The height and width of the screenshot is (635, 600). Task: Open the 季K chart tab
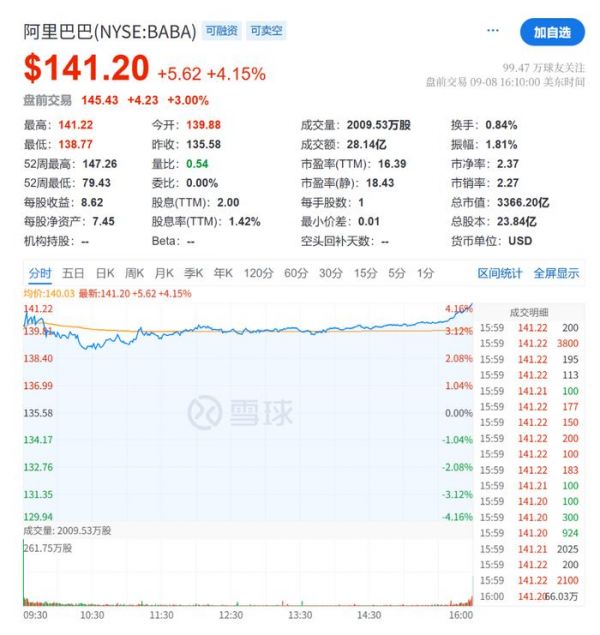(x=193, y=273)
